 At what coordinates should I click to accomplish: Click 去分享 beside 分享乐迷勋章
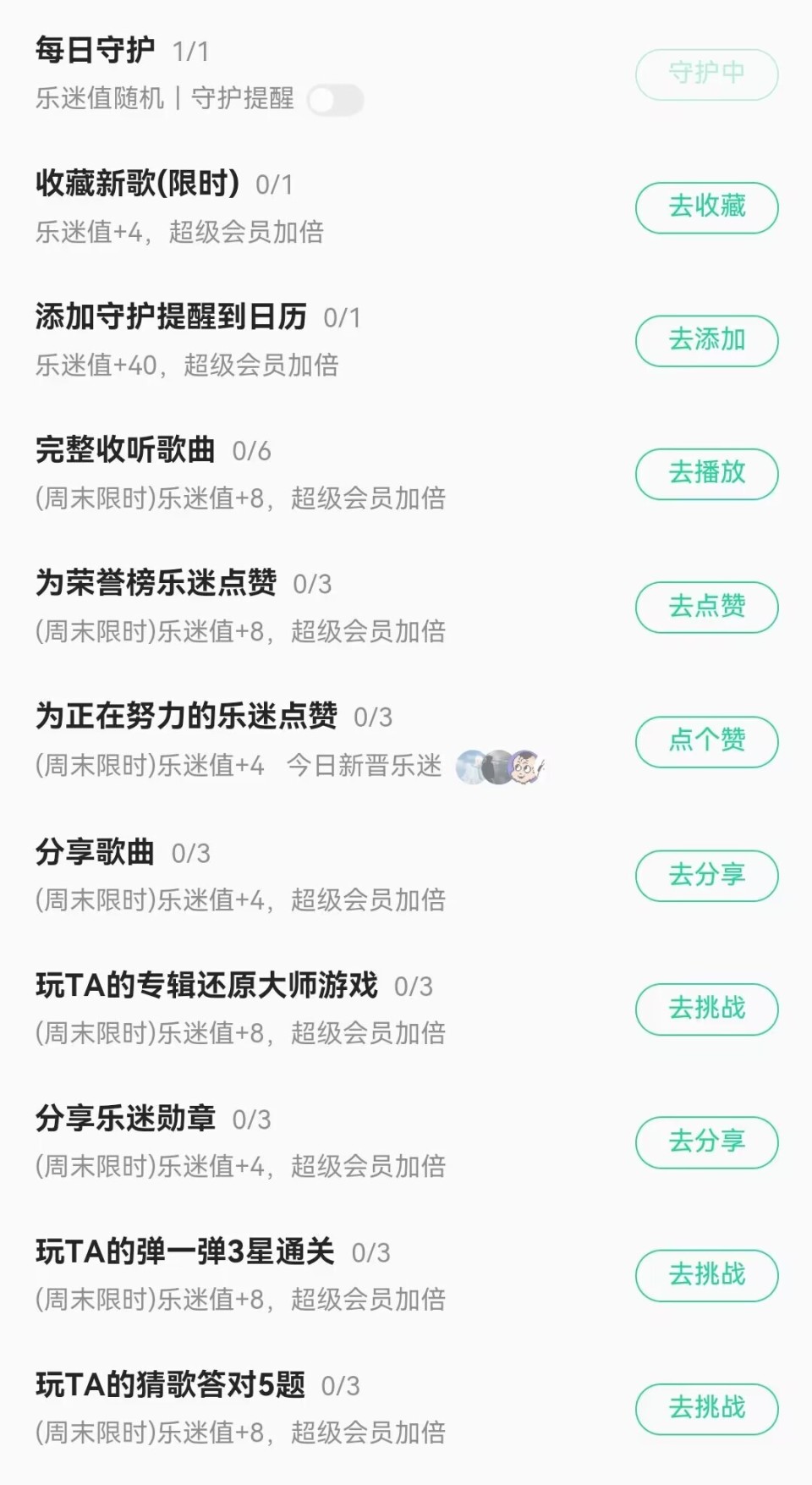tap(707, 1142)
